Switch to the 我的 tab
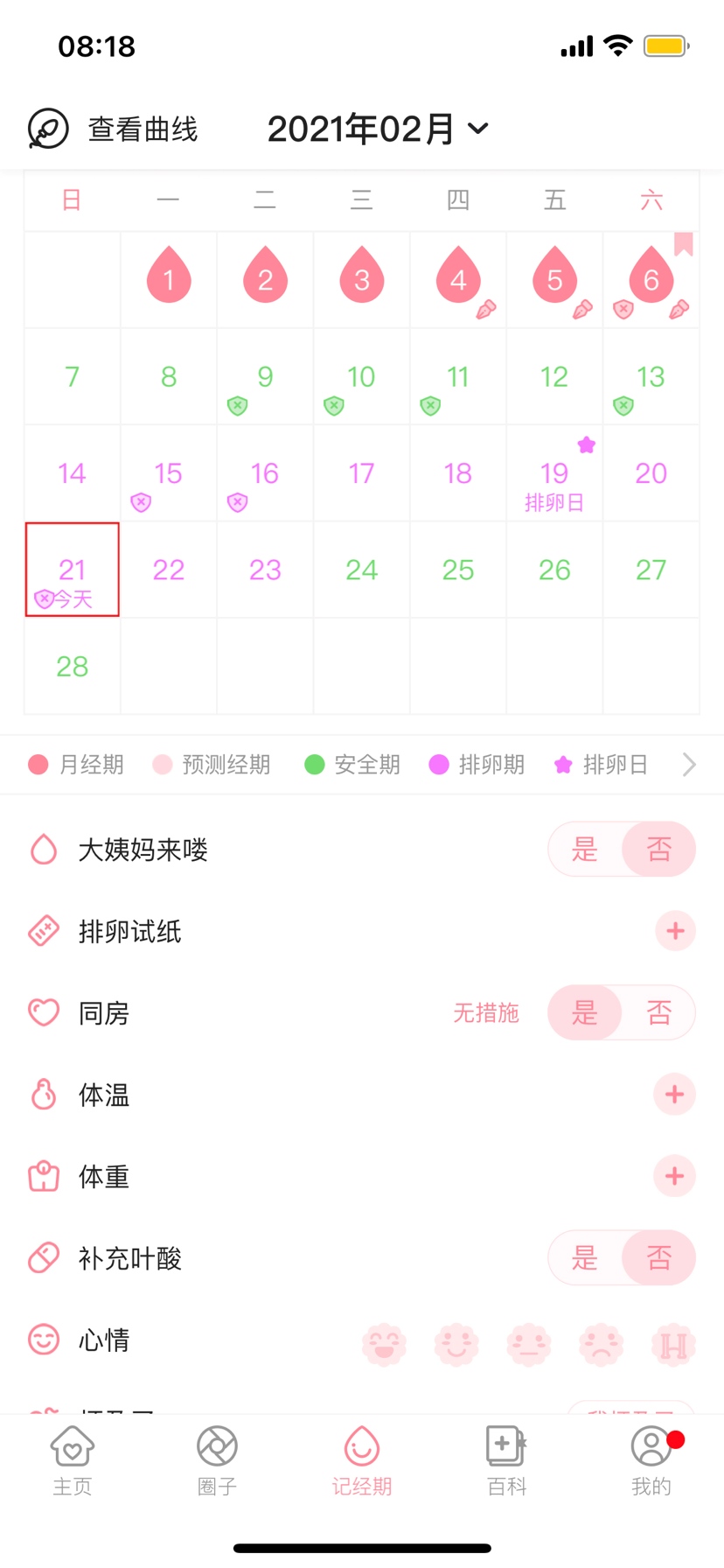Image resolution: width=724 pixels, height=1568 pixels. coord(651,1460)
